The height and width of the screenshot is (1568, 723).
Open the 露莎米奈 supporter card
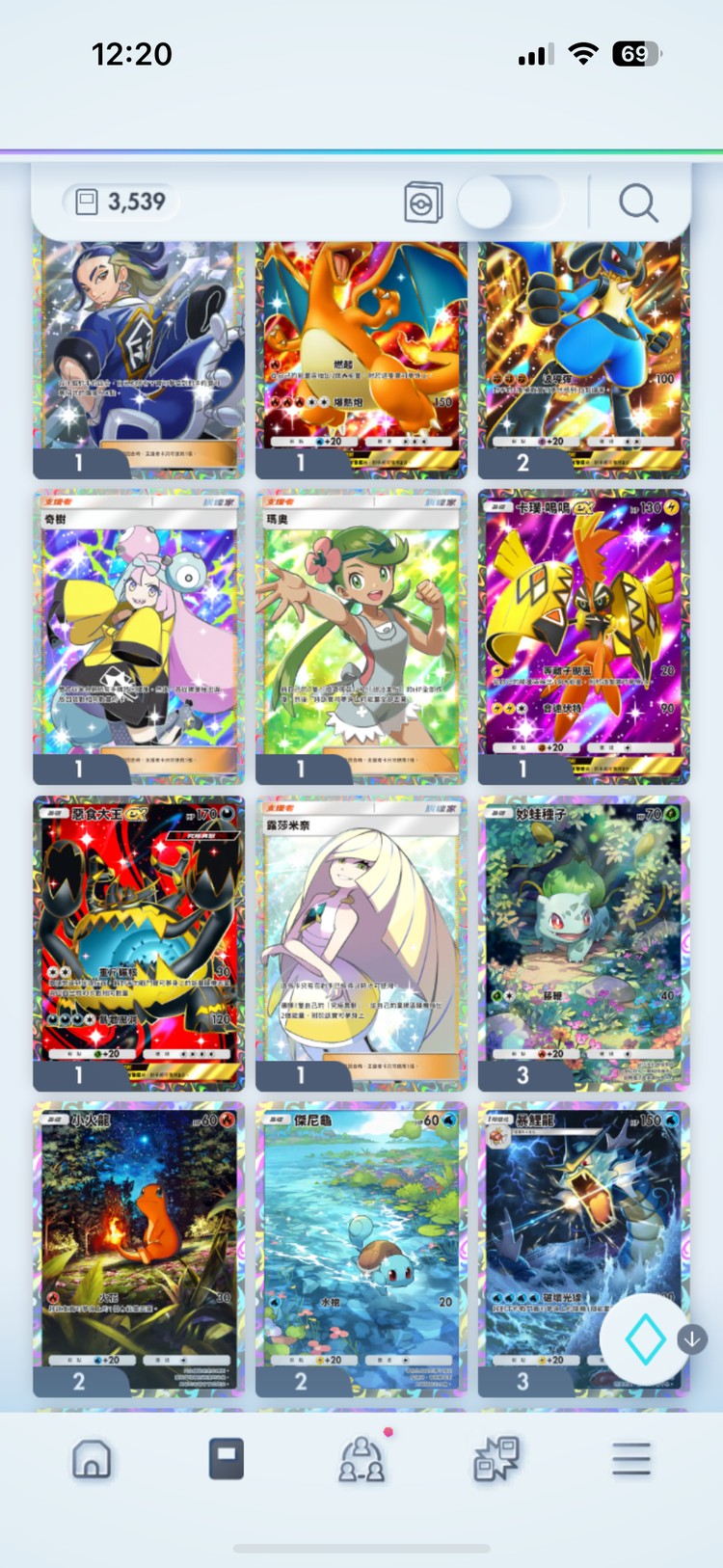[x=361, y=941]
